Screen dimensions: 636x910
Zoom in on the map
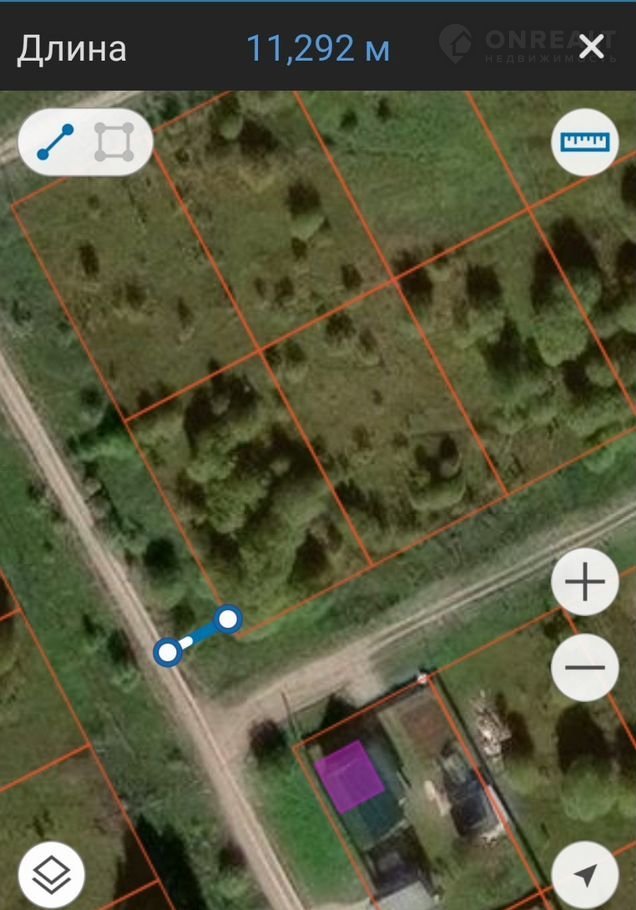[x=585, y=582]
